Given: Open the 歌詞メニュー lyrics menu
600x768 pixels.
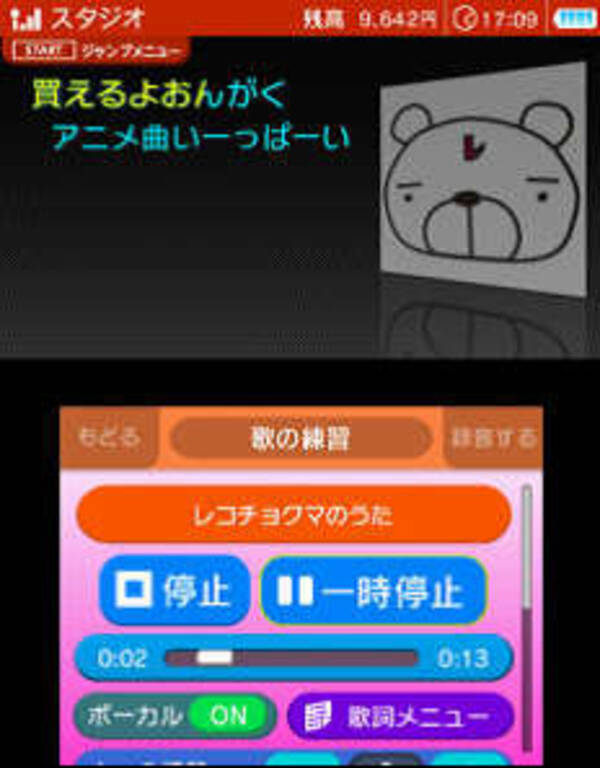Looking at the screenshot, I should click(x=400, y=716).
